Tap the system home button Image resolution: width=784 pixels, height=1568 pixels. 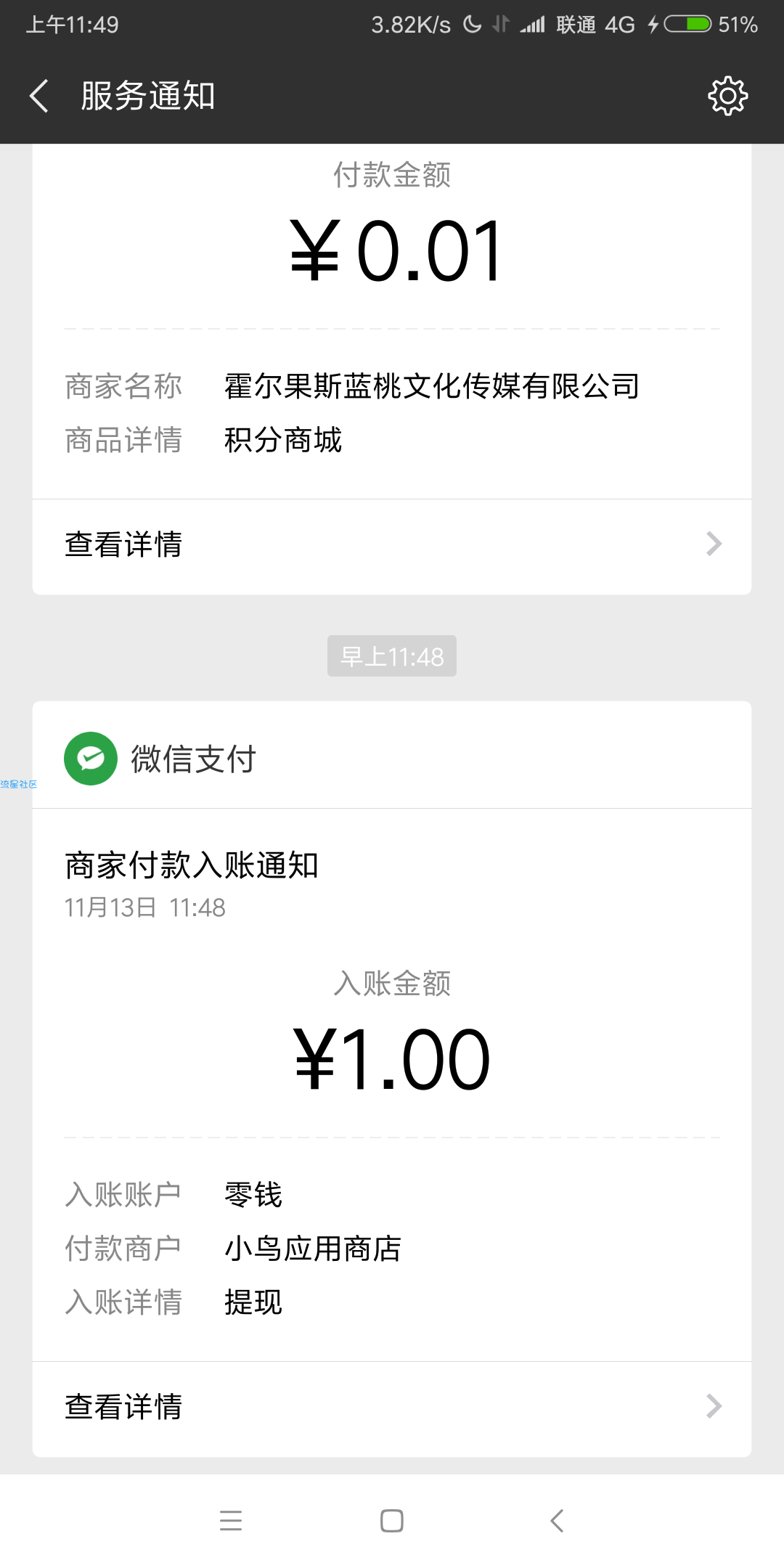[392, 1520]
